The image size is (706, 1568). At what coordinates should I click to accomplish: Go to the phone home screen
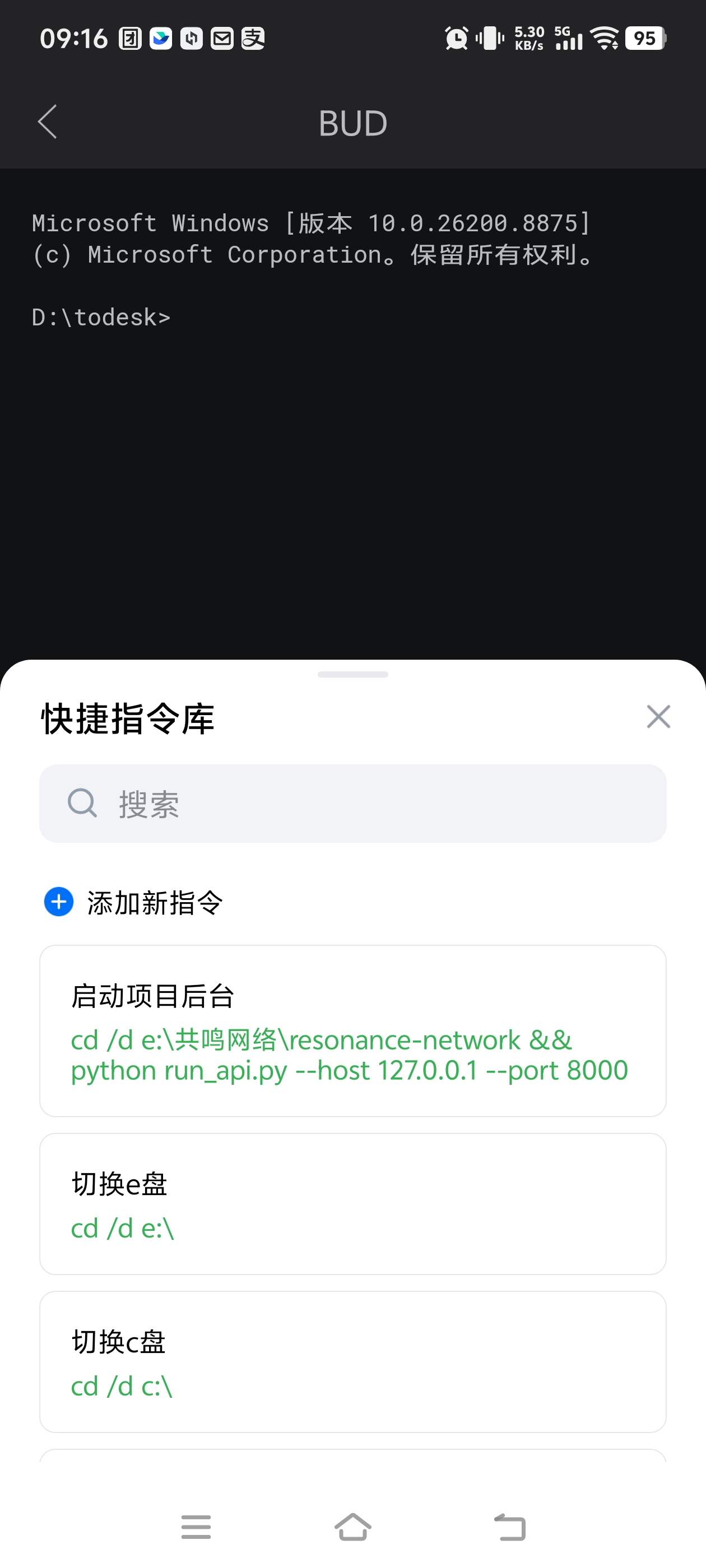pyautogui.click(x=352, y=1527)
